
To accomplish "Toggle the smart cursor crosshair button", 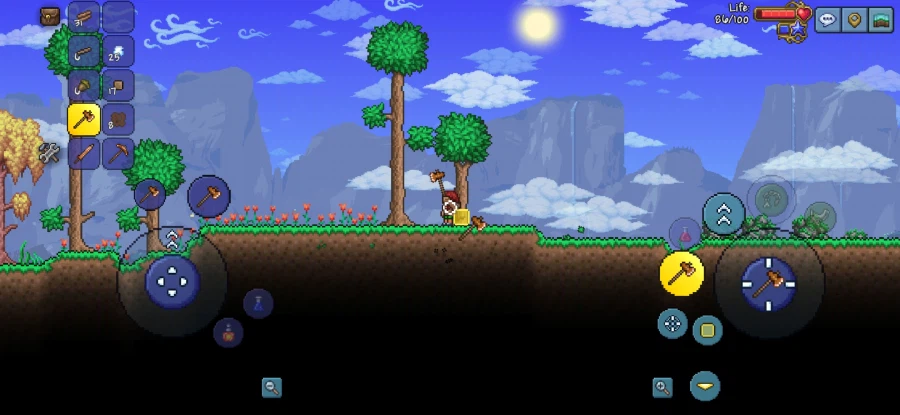I will pyautogui.click(x=672, y=323).
